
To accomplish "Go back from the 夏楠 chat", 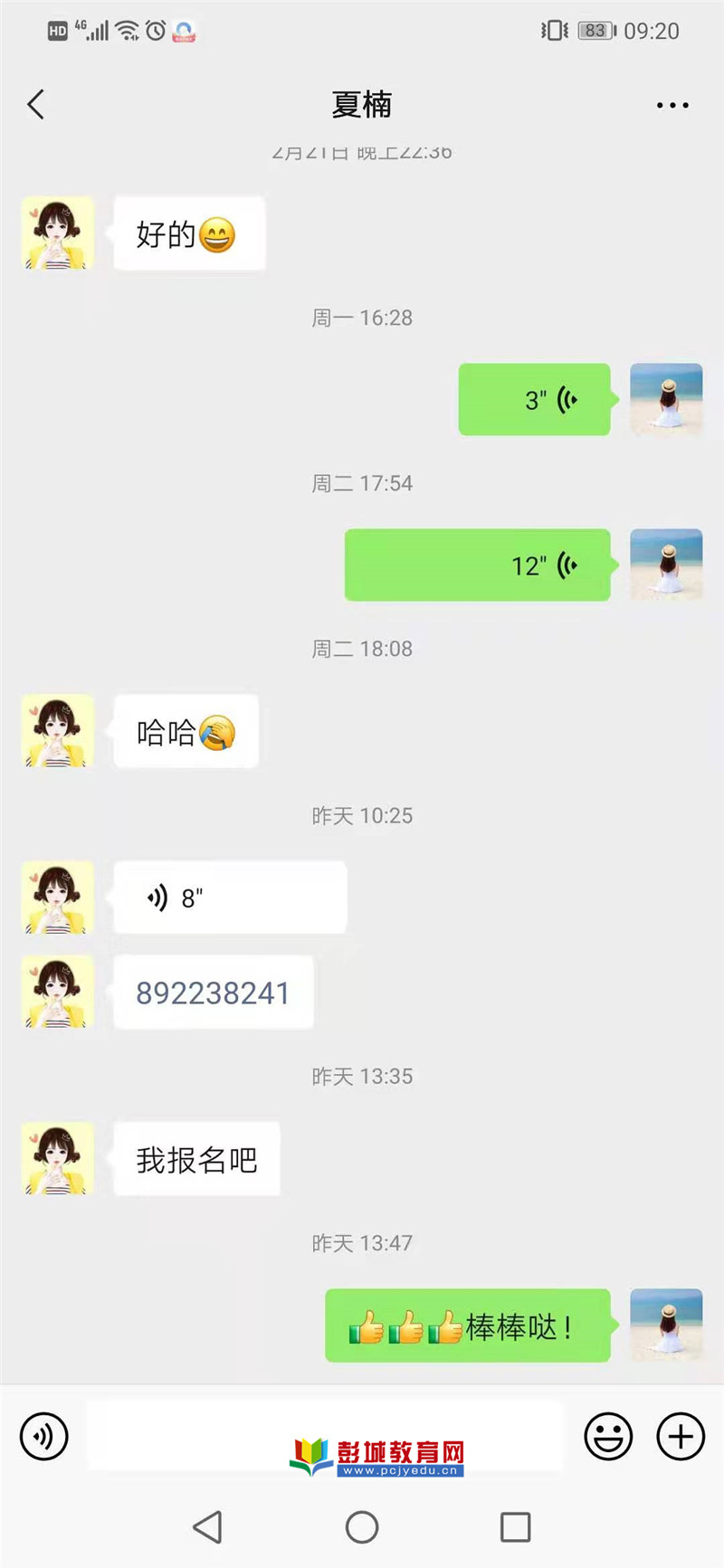I will pos(36,105).
